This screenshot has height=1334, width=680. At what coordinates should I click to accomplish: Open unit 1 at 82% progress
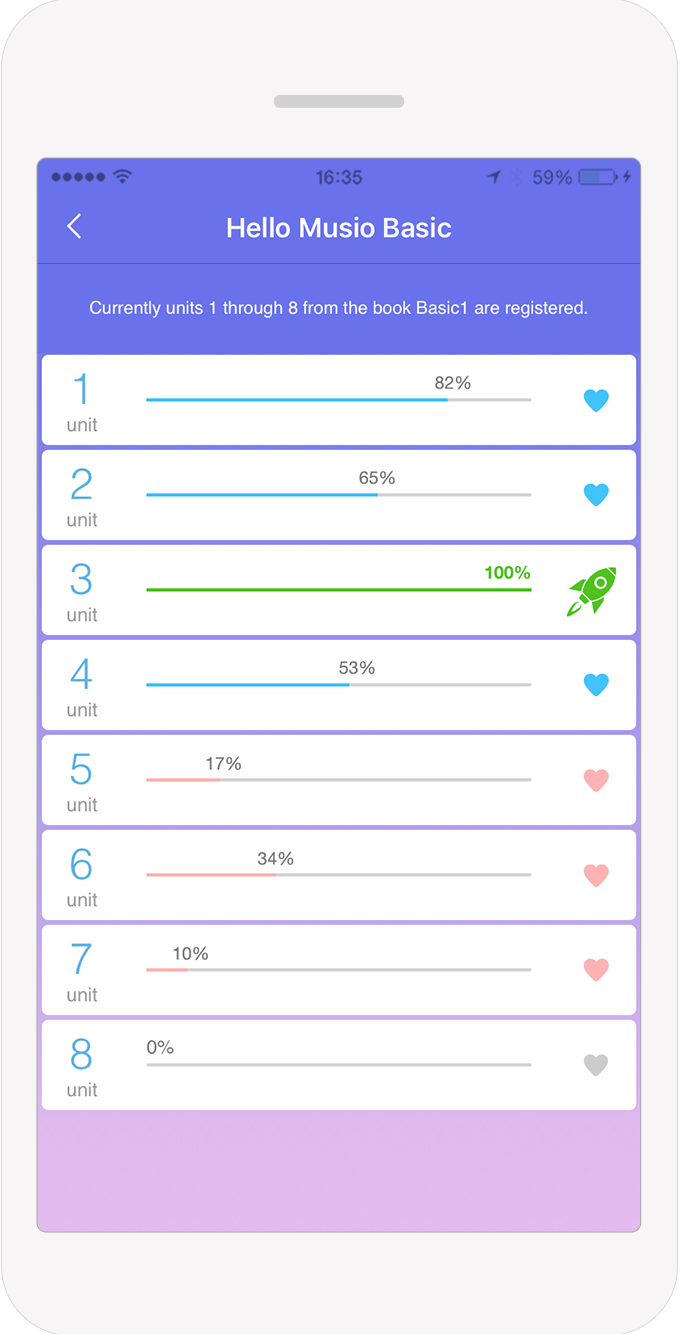(339, 400)
